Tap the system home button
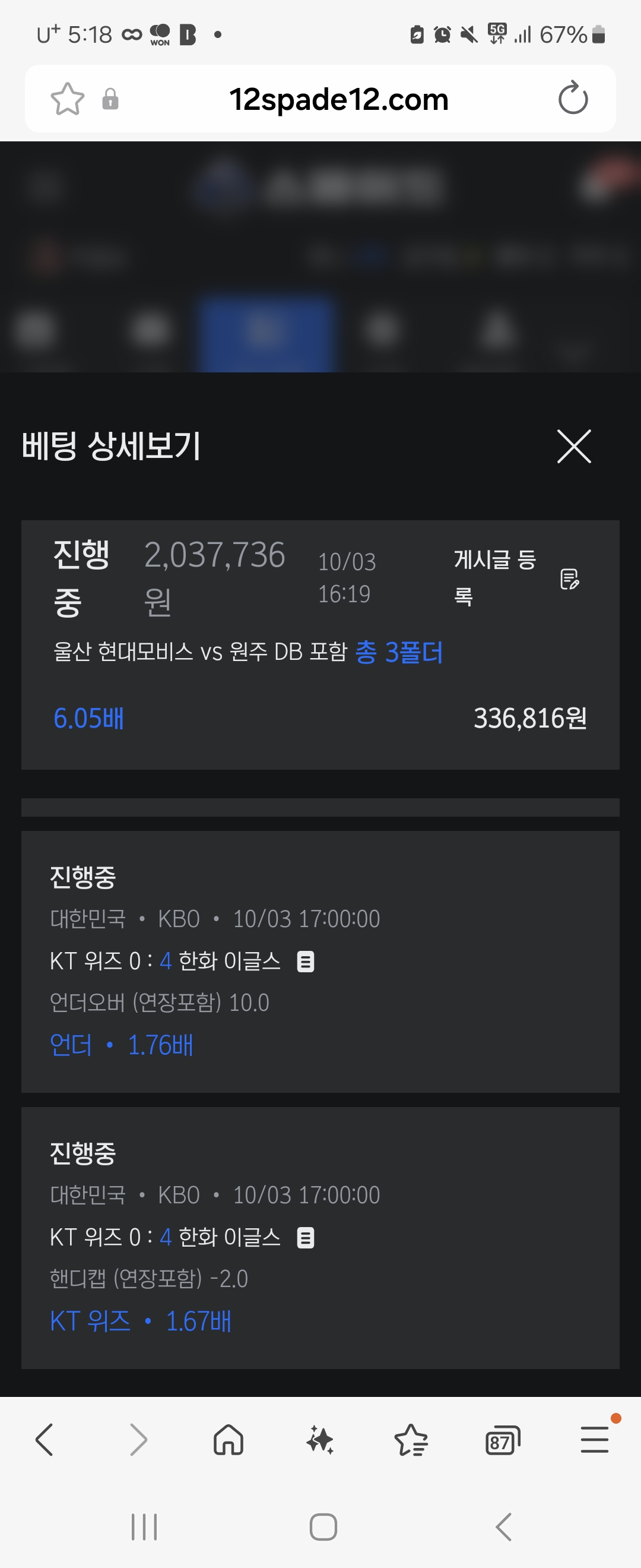This screenshot has width=641, height=1568. [x=323, y=1526]
